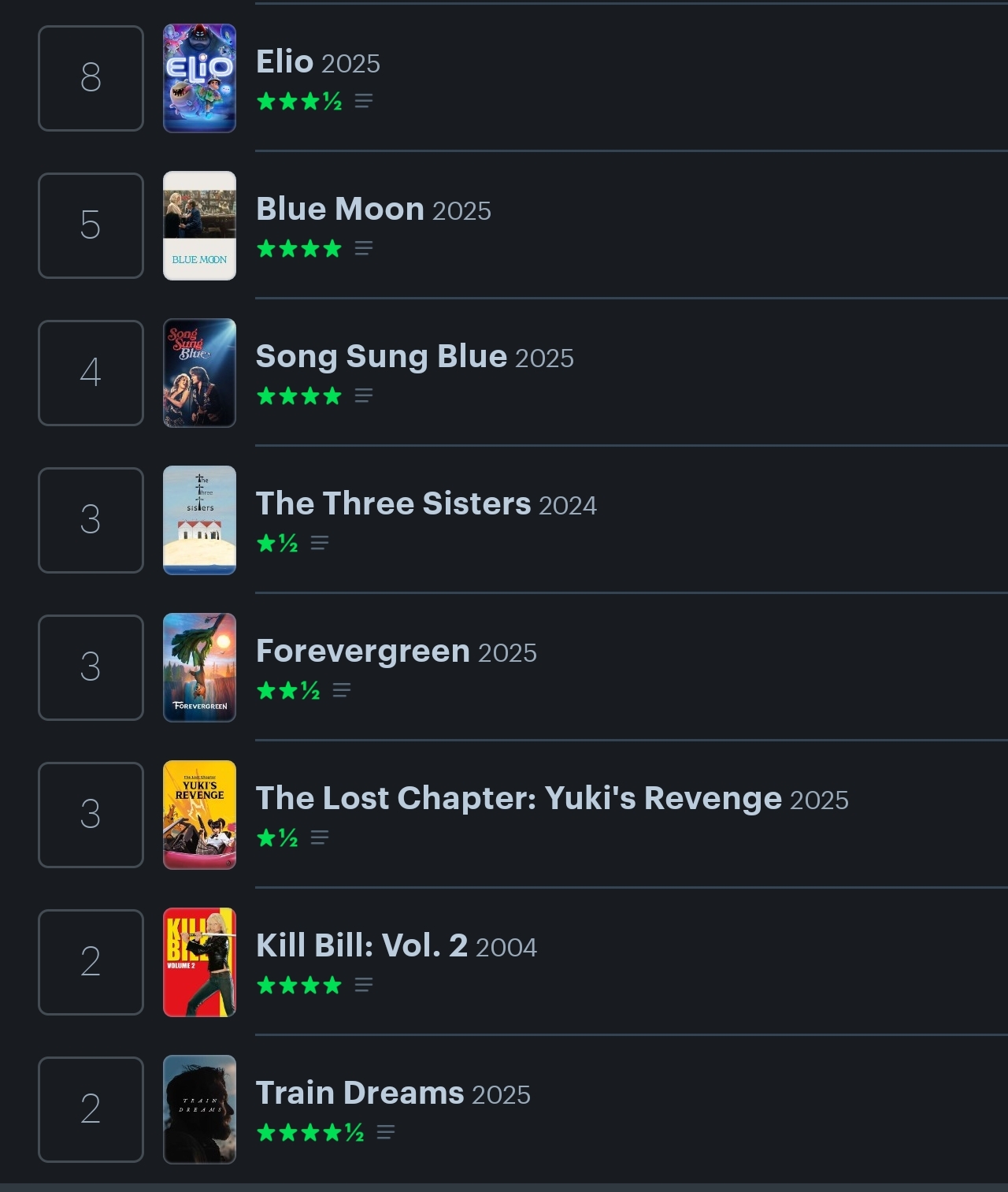
Task: Read the review for Song Sung Blue
Action: (363, 395)
